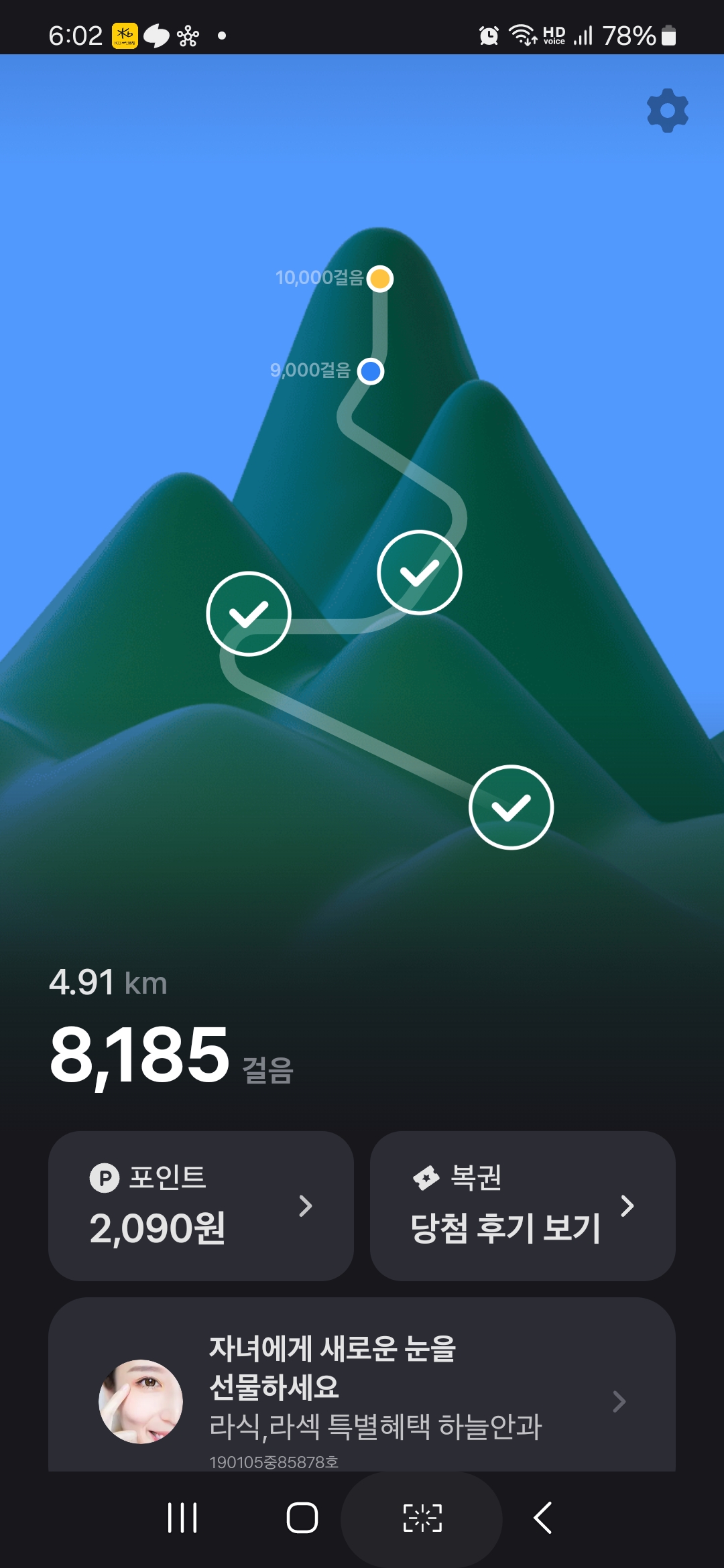Viewport: 724px width, 1568px height.
Task: Go back with the system back button
Action: [x=543, y=1518]
